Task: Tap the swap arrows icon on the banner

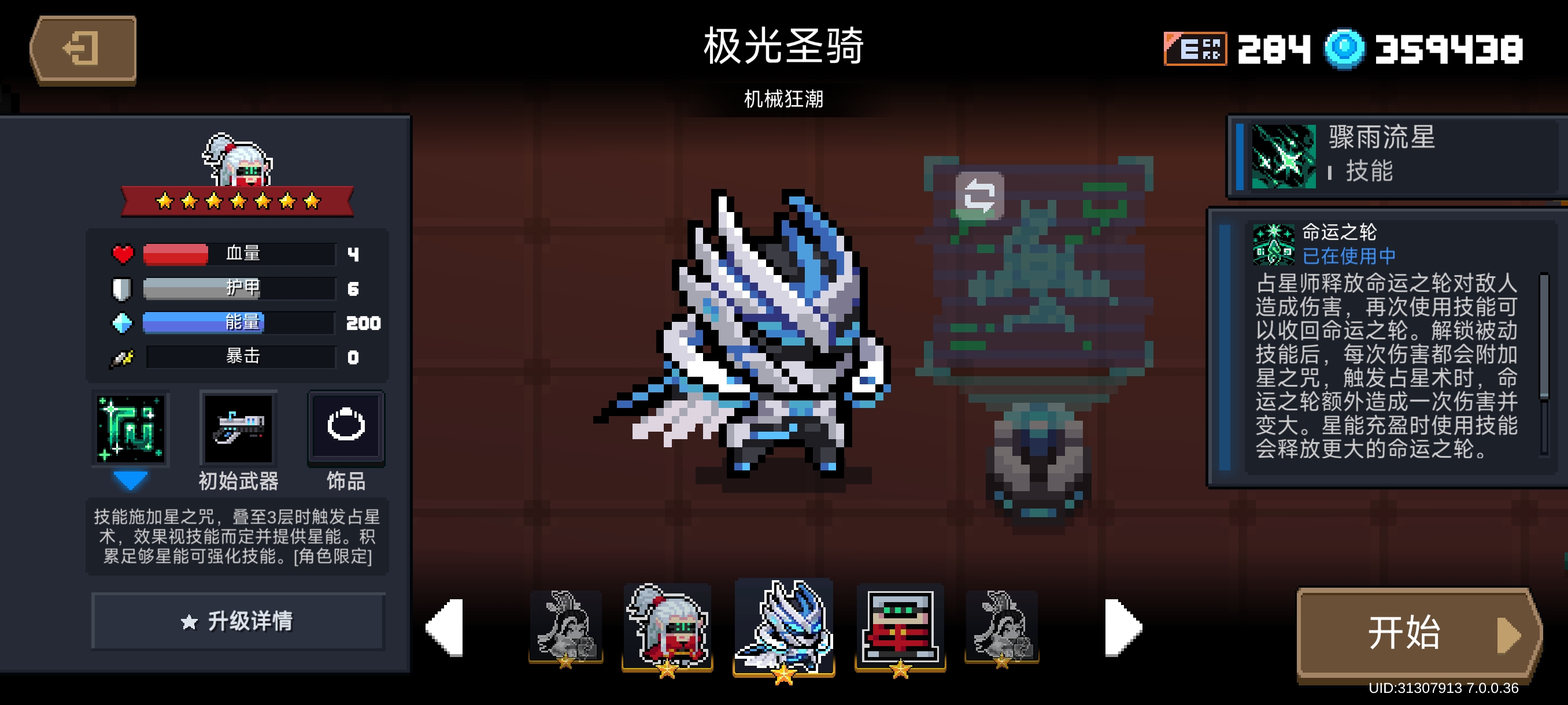Action: coord(979,196)
